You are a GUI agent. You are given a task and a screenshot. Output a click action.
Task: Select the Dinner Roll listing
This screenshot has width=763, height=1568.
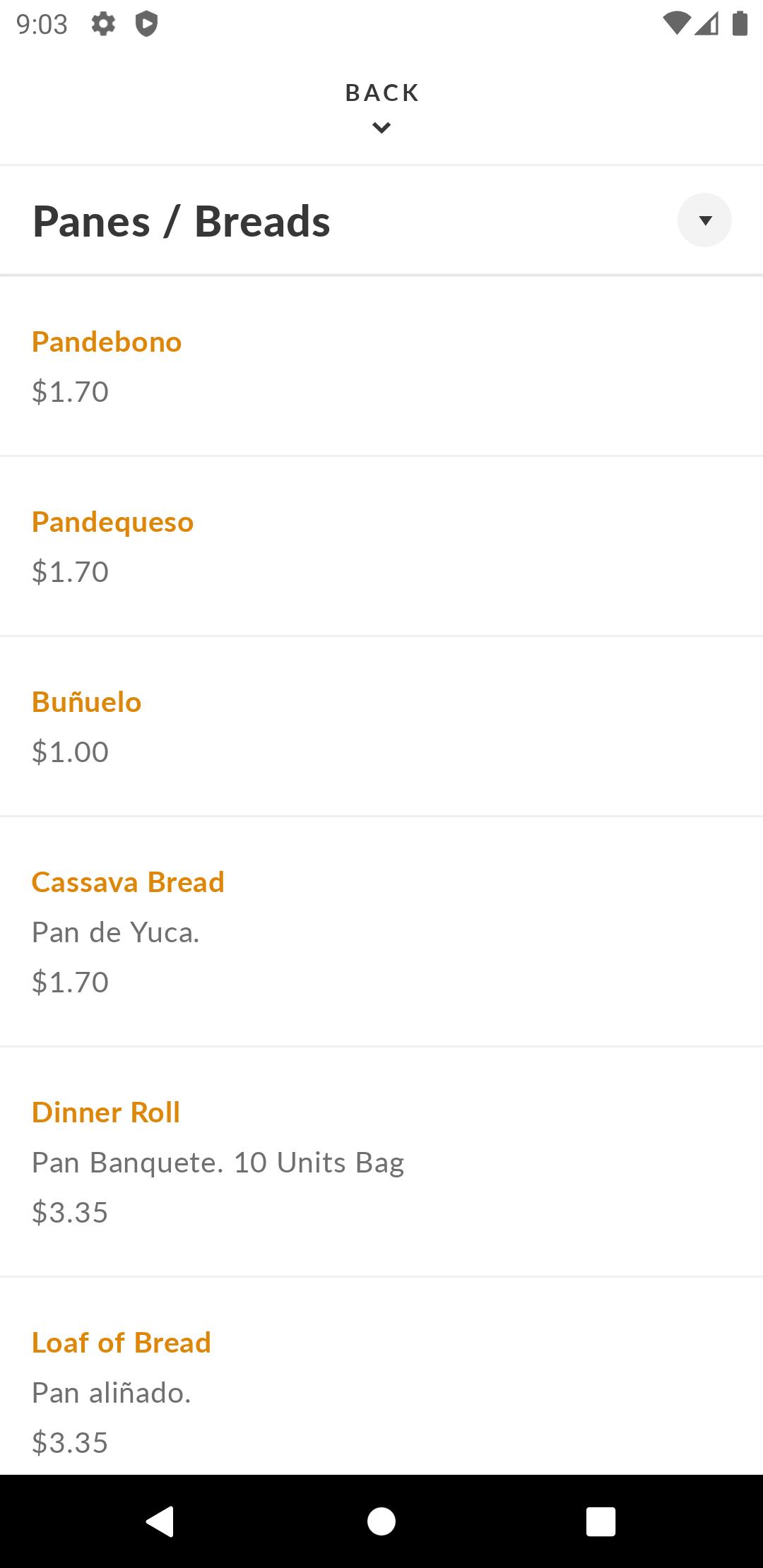[106, 1112]
